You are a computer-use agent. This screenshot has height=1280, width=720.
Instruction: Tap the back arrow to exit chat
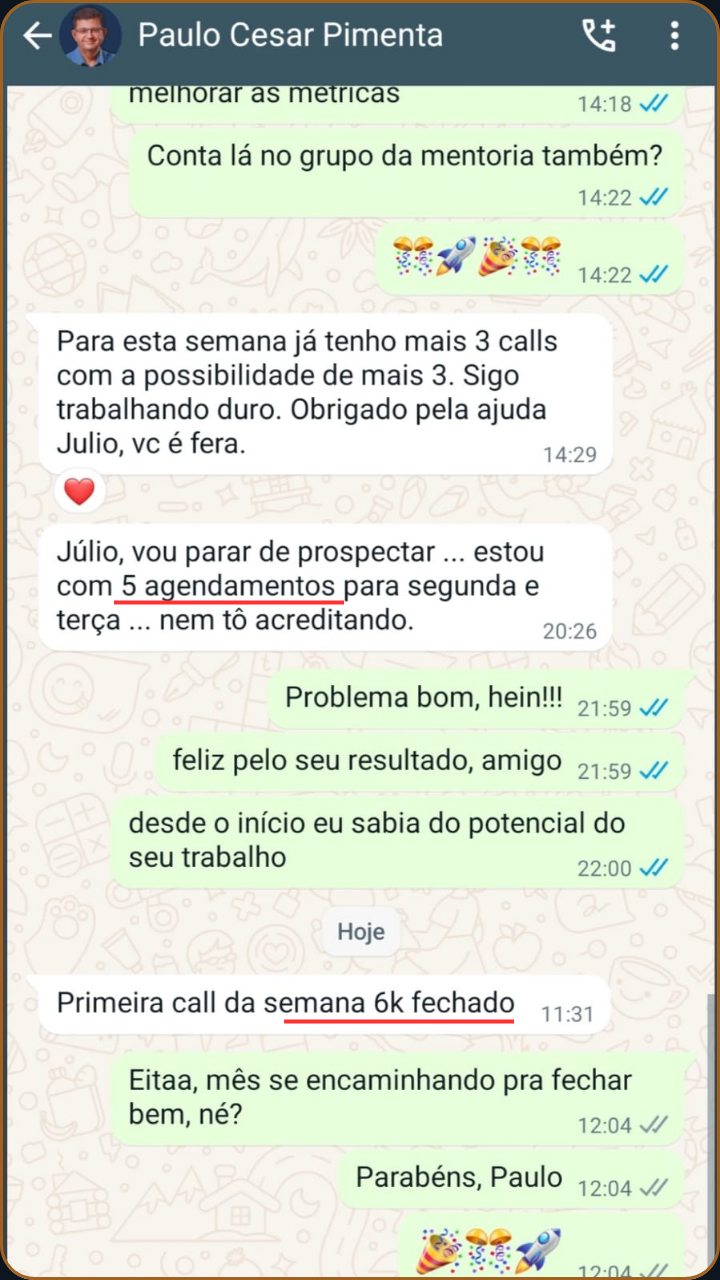pos(37,36)
